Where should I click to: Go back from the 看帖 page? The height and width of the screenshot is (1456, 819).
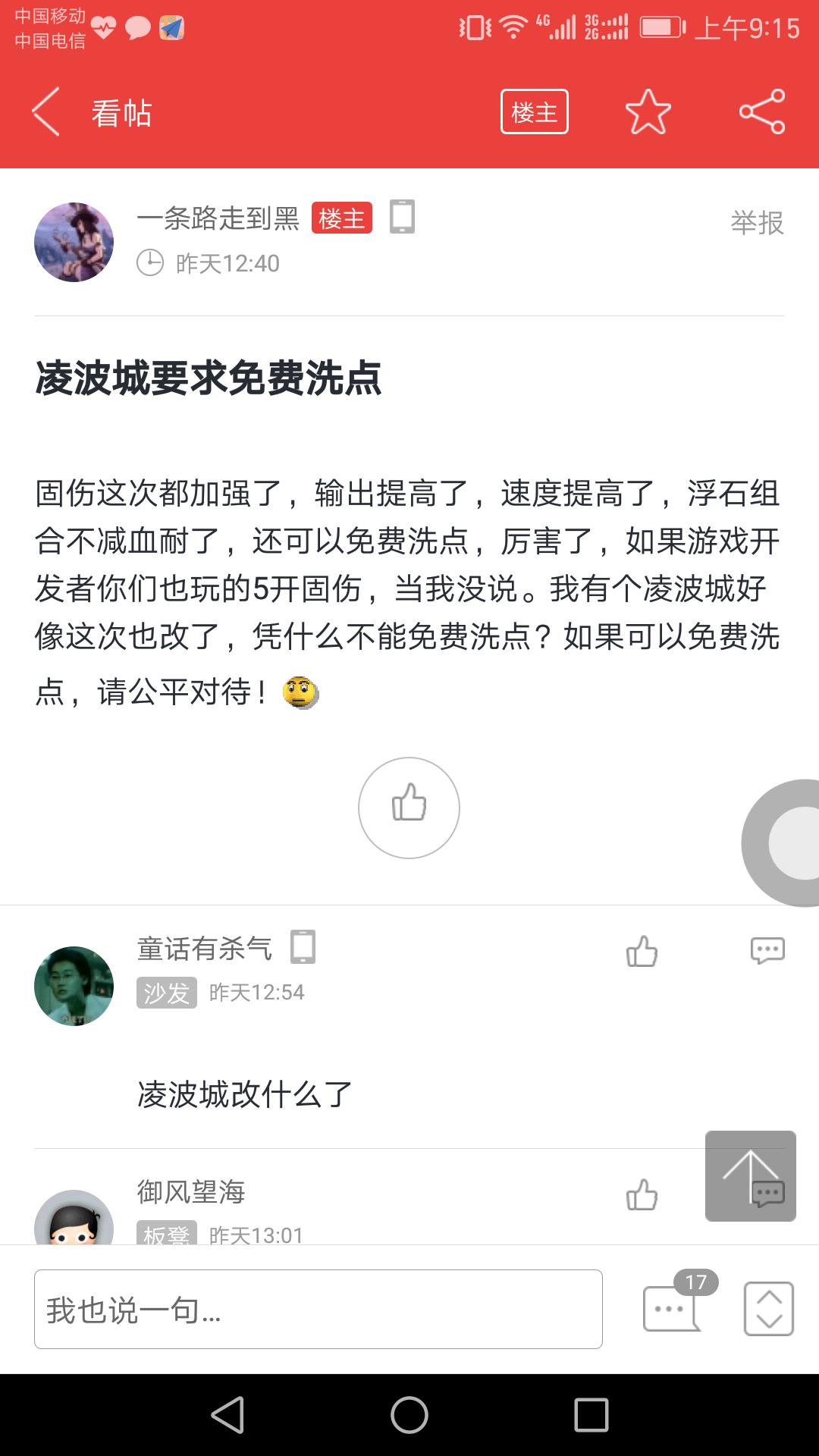[x=47, y=112]
